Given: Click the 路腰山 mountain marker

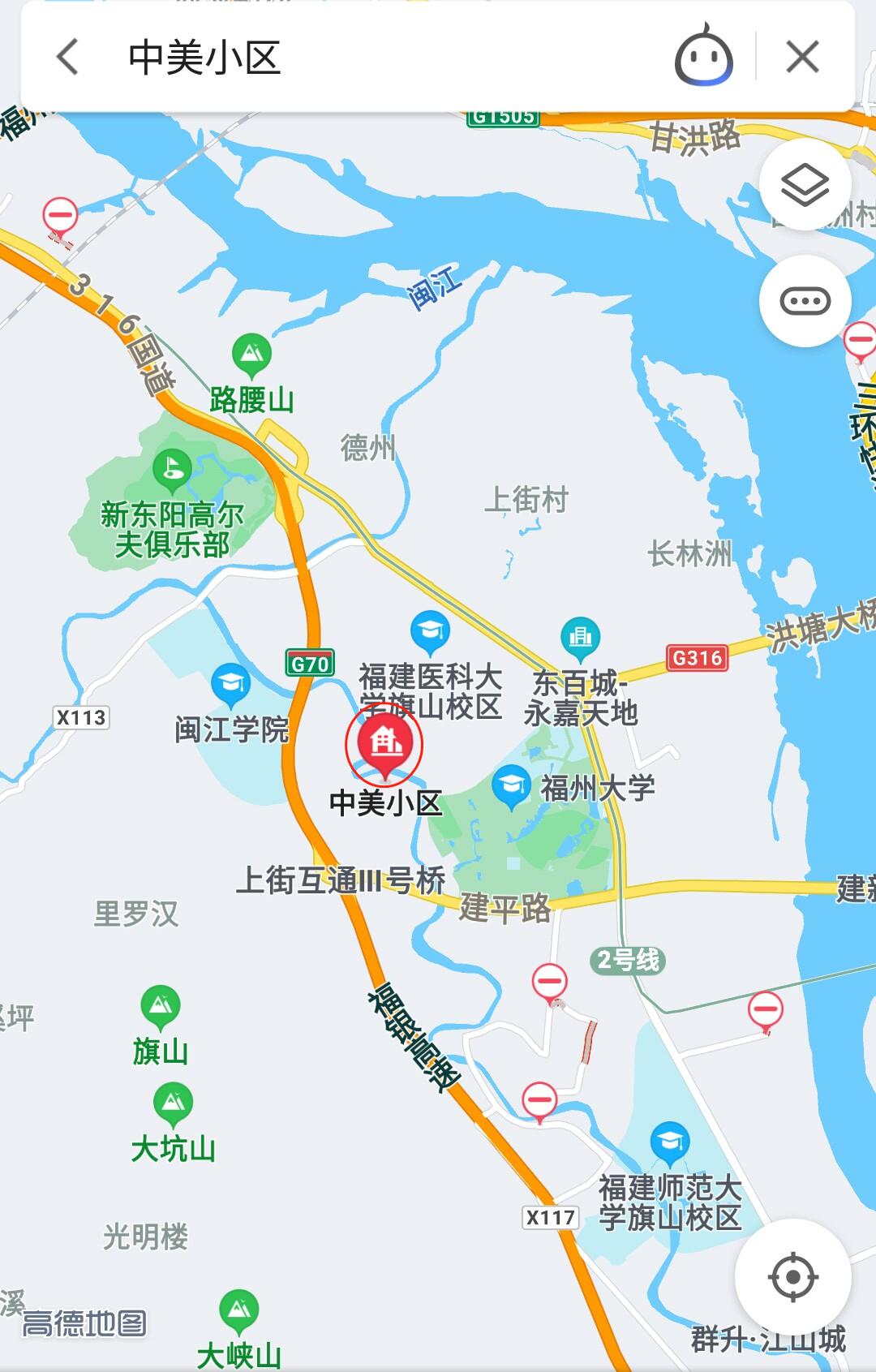Looking at the screenshot, I should coord(252,352).
